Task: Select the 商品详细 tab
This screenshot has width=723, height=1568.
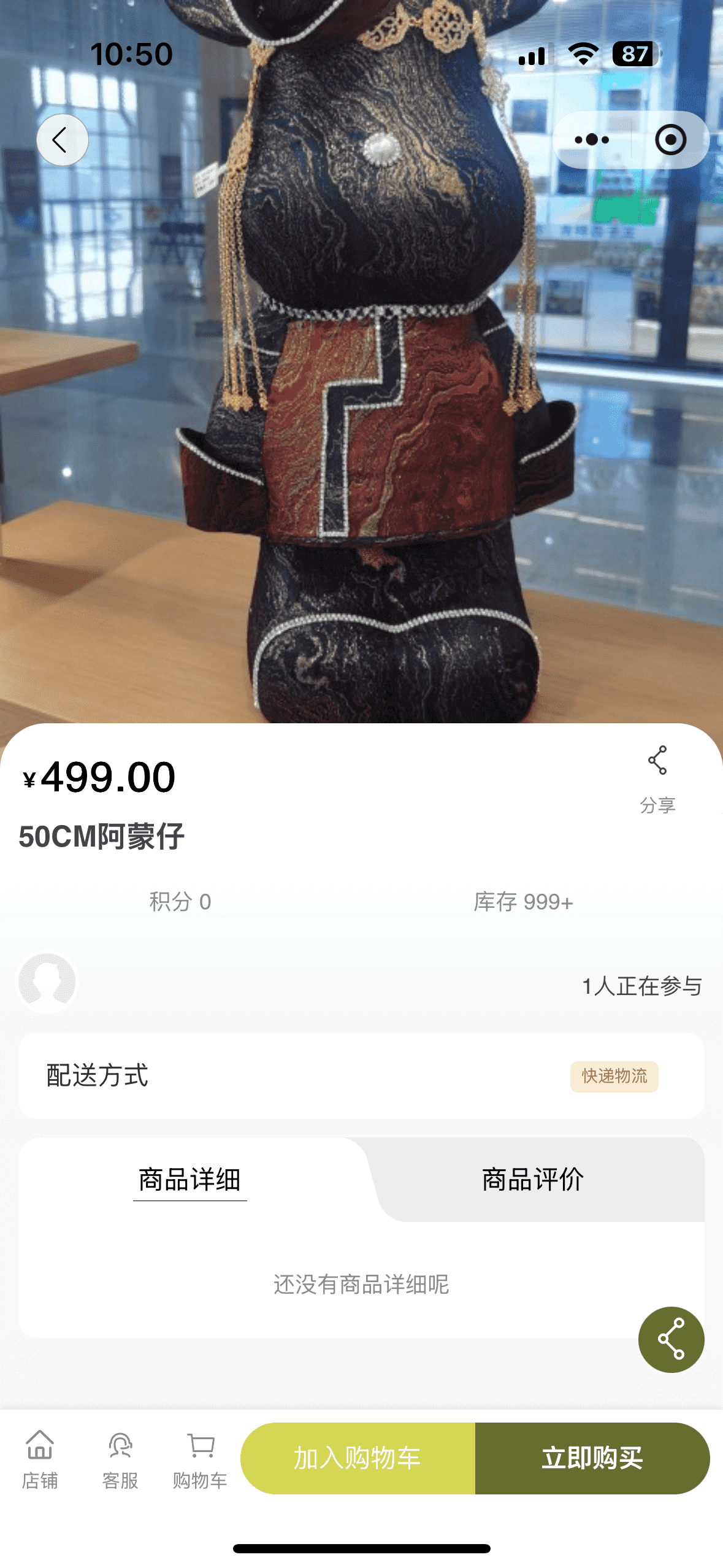Action: 190,1179
